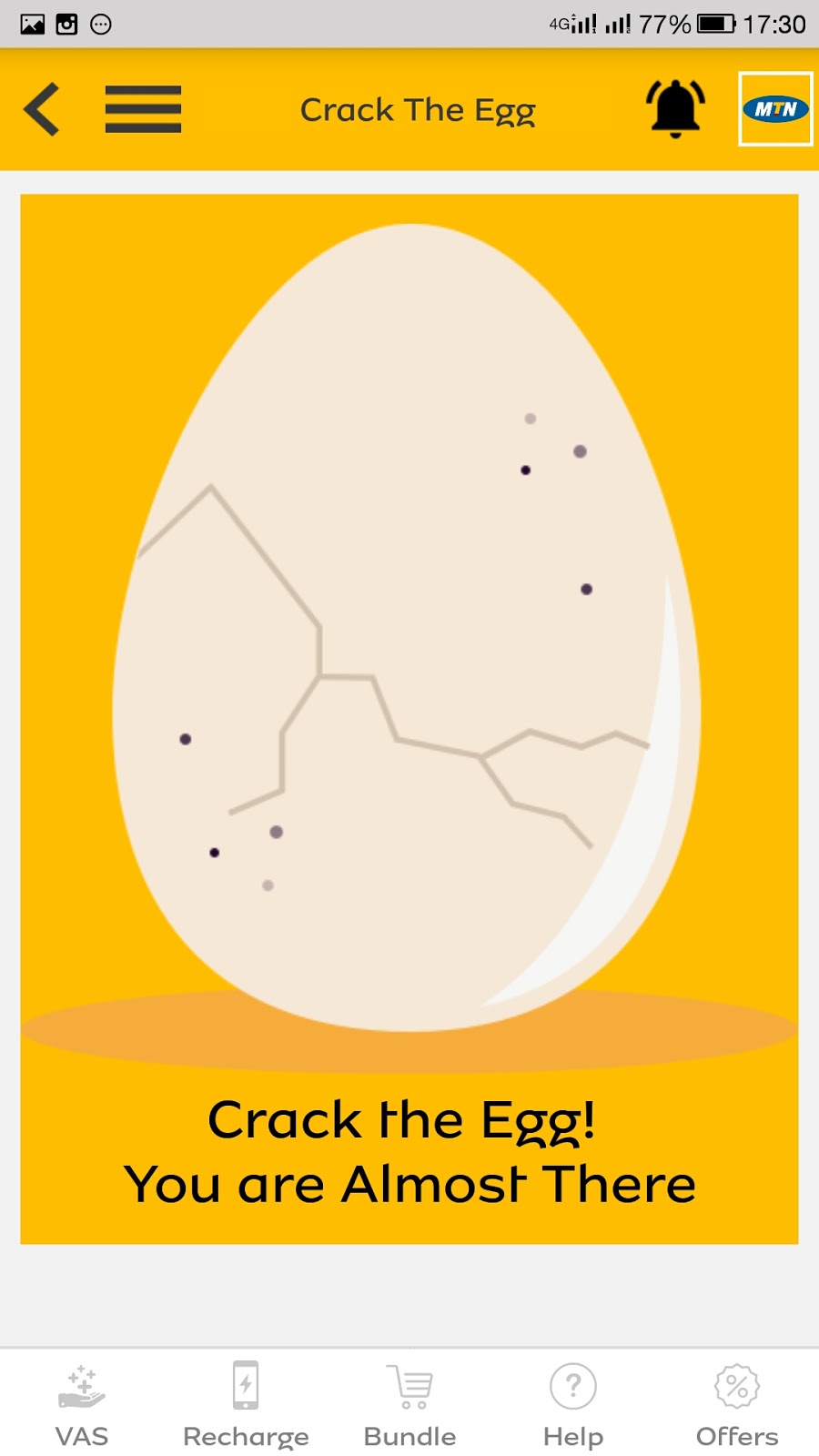Screen dimensions: 819x1456
Task: Tap the egg to crack it
Action: 407,628
